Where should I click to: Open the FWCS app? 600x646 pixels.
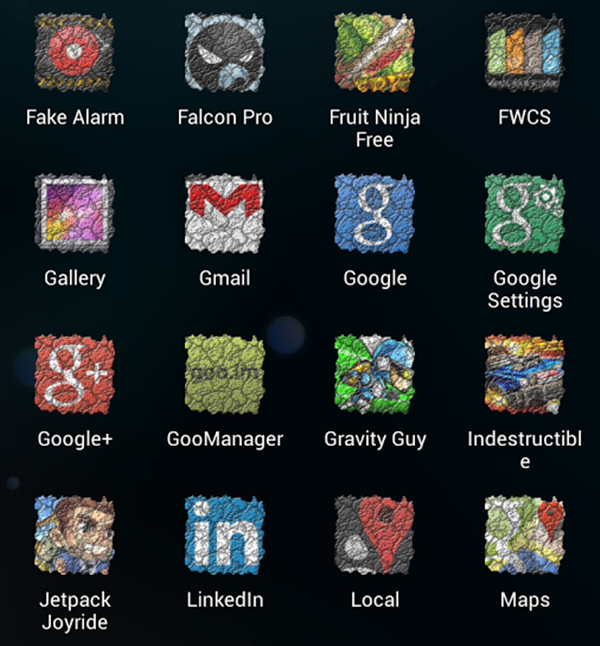[x=524, y=52]
